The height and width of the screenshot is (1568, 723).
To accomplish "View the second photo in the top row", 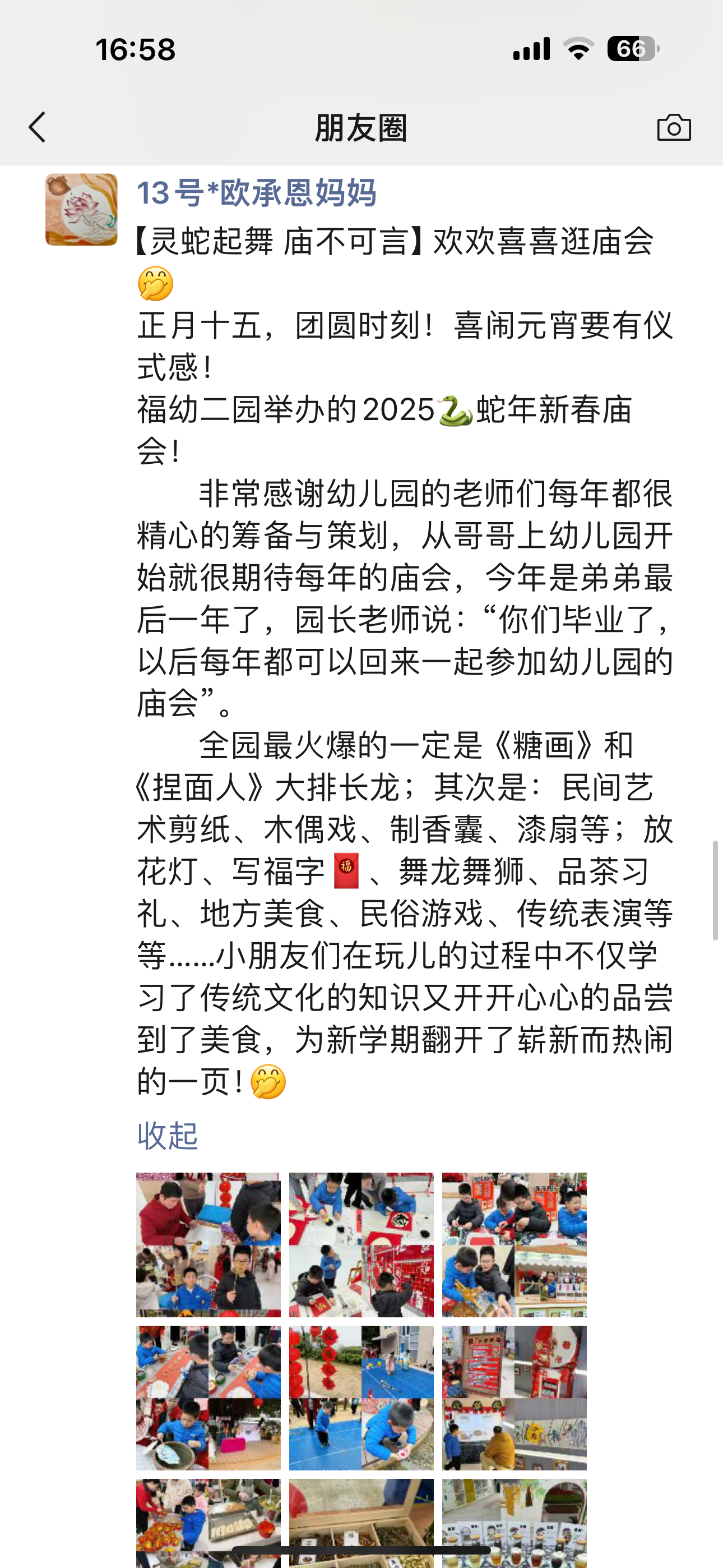I will pyautogui.click(x=361, y=1245).
